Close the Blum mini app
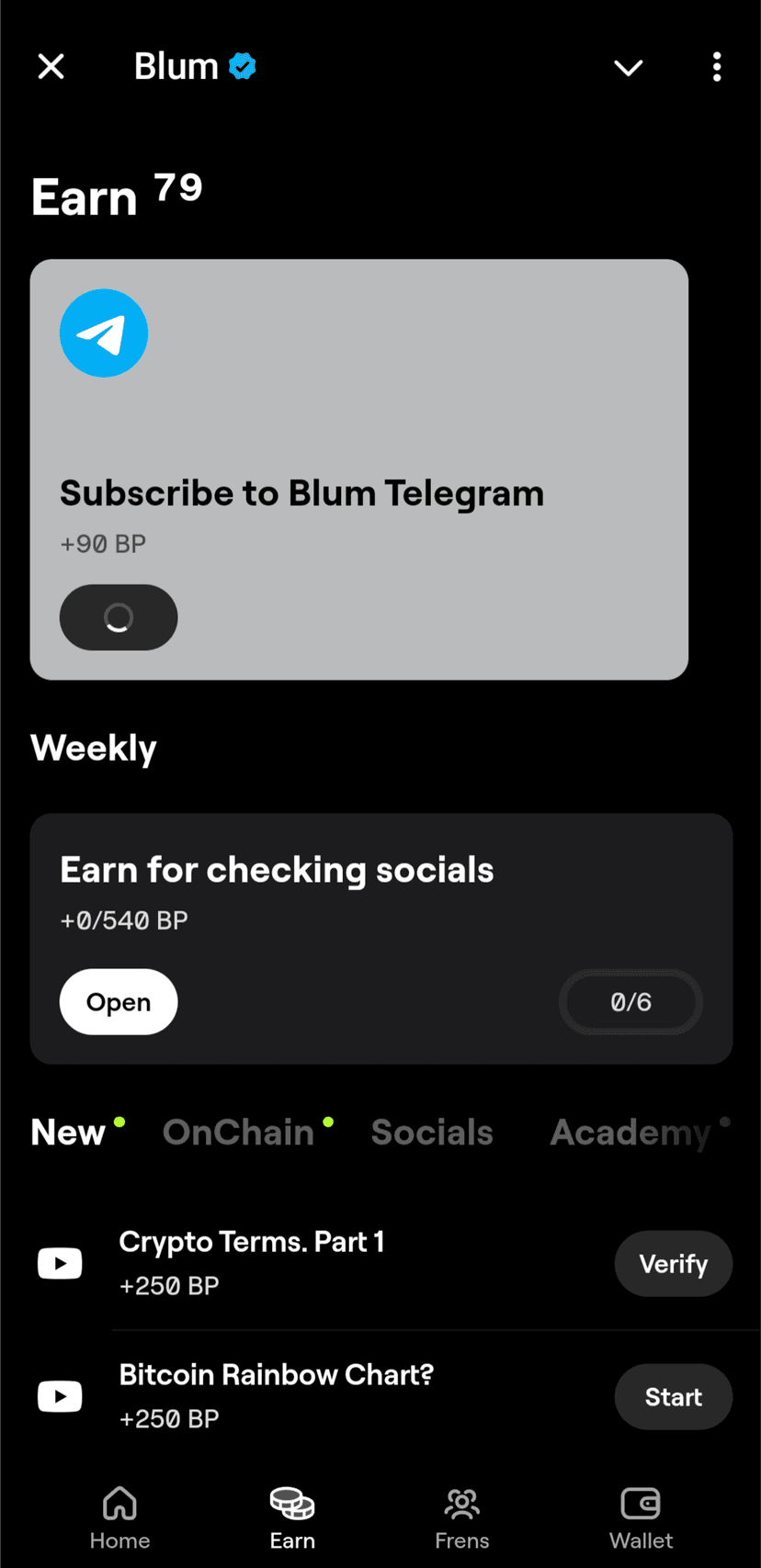 (x=51, y=66)
